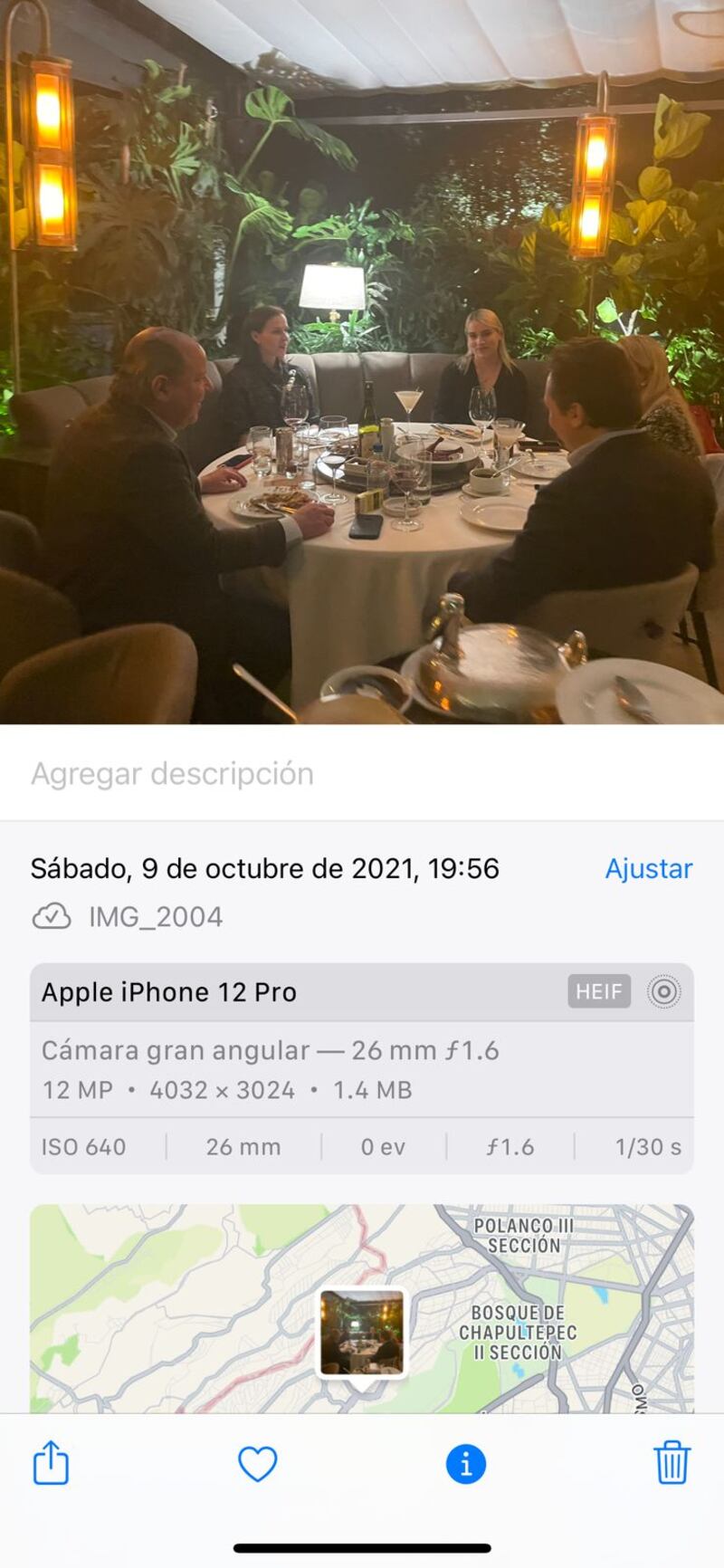Image resolution: width=724 pixels, height=1568 pixels.
Task: Mark the photo as favorite
Action: (x=257, y=1463)
